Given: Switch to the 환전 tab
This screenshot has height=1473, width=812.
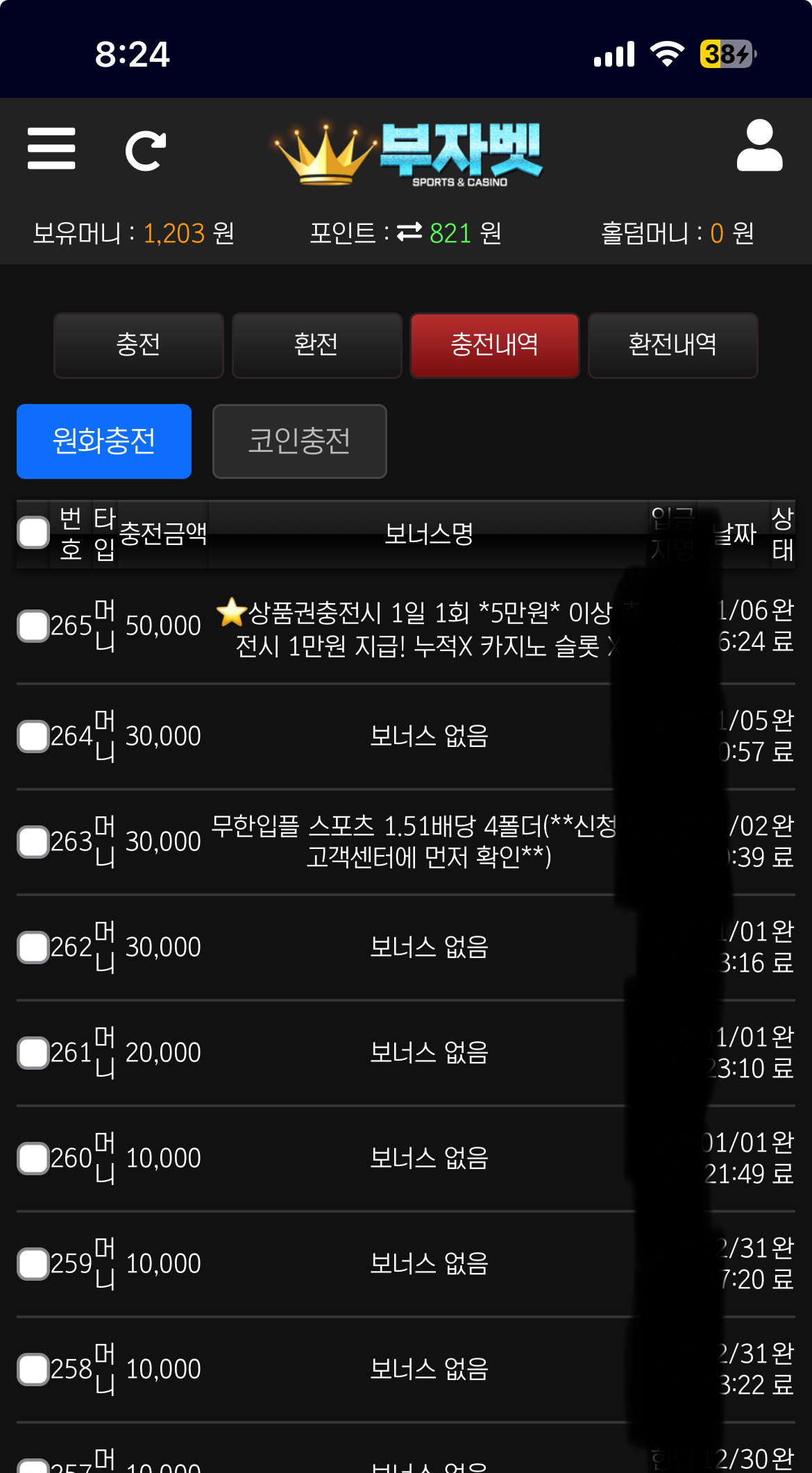Looking at the screenshot, I should pyautogui.click(x=317, y=345).
